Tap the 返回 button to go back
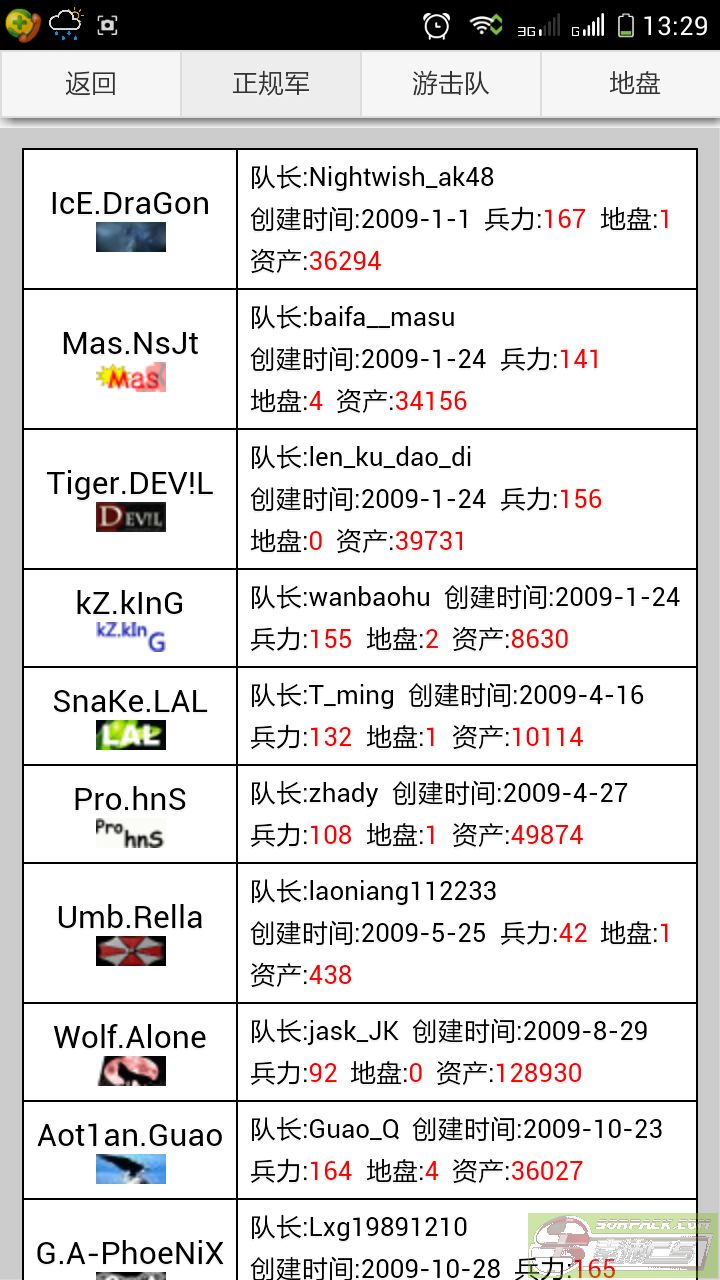Screen dimensions: 720x1280 pos(91,84)
